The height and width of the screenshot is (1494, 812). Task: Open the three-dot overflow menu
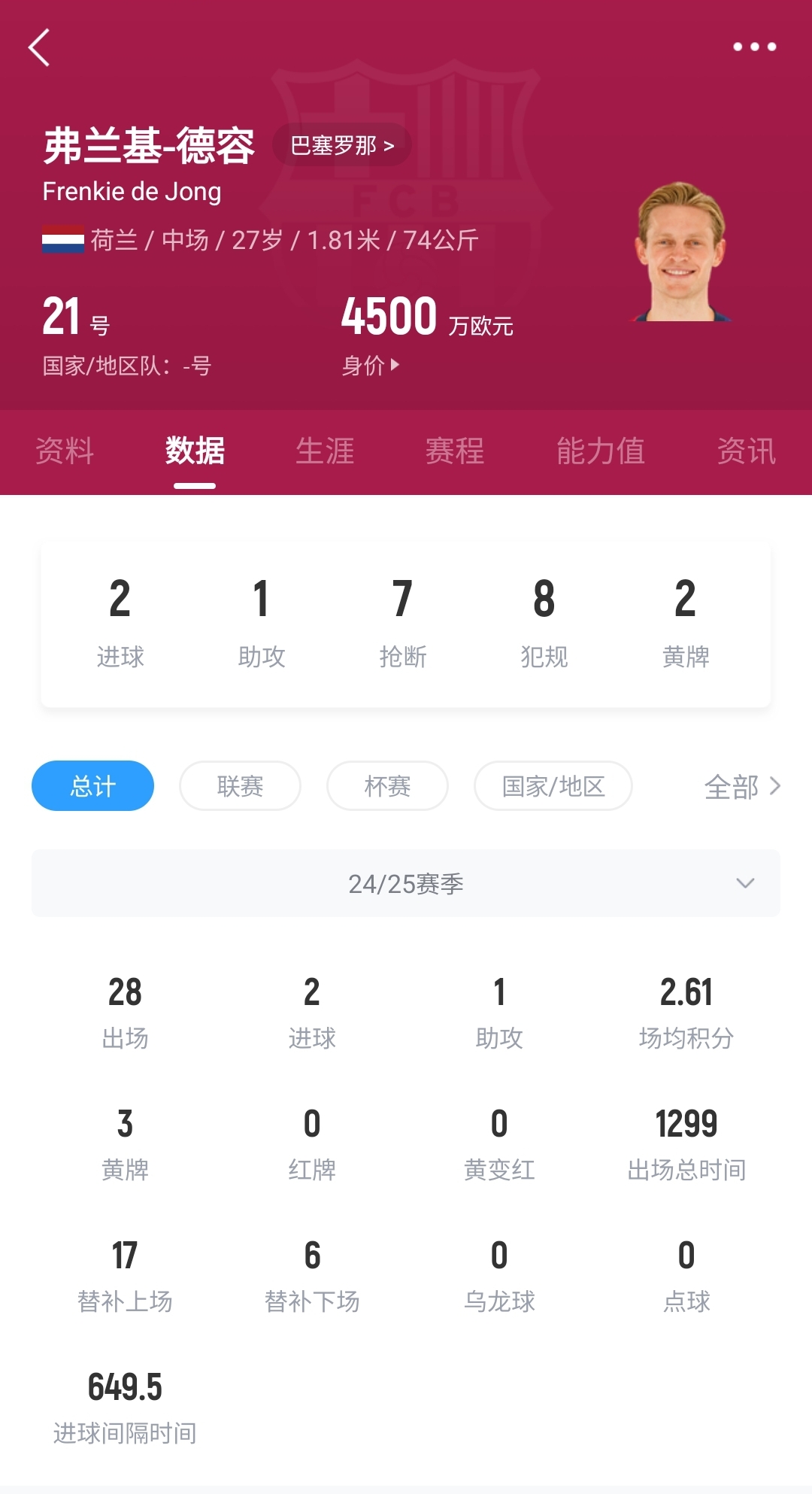(754, 47)
